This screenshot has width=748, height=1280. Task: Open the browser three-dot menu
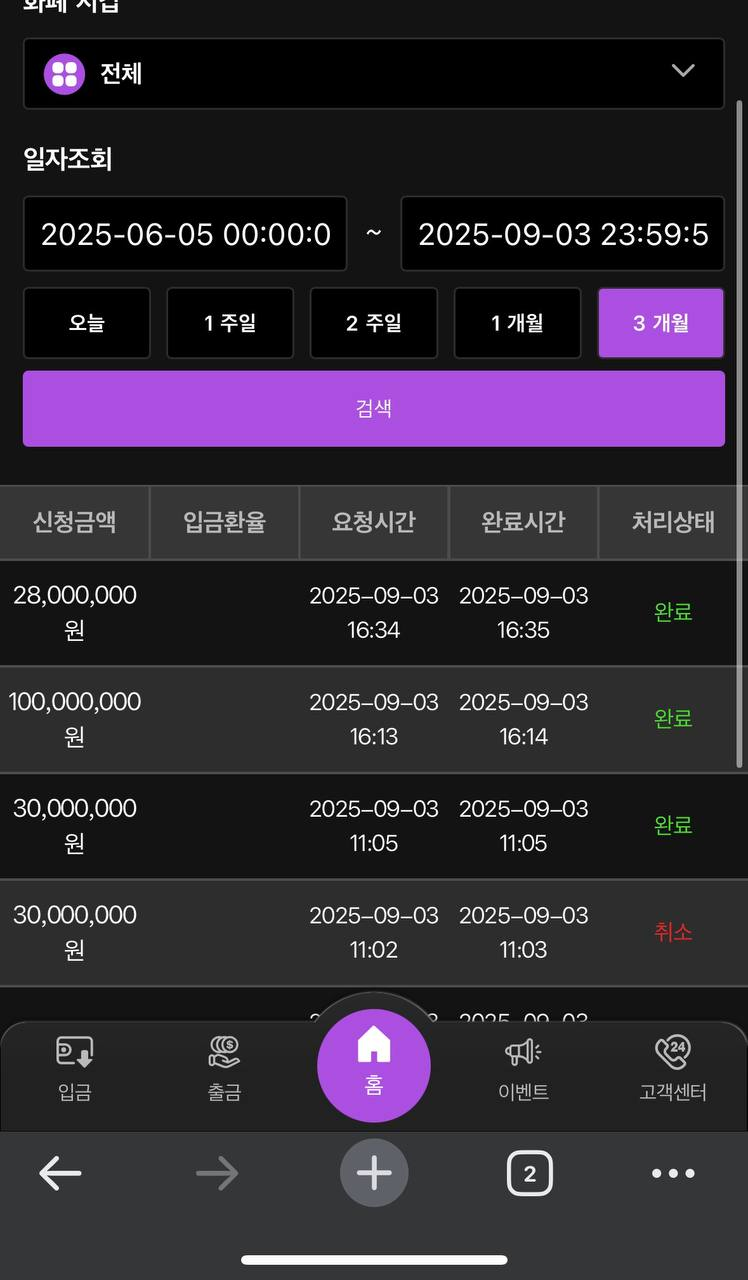[x=672, y=1173]
